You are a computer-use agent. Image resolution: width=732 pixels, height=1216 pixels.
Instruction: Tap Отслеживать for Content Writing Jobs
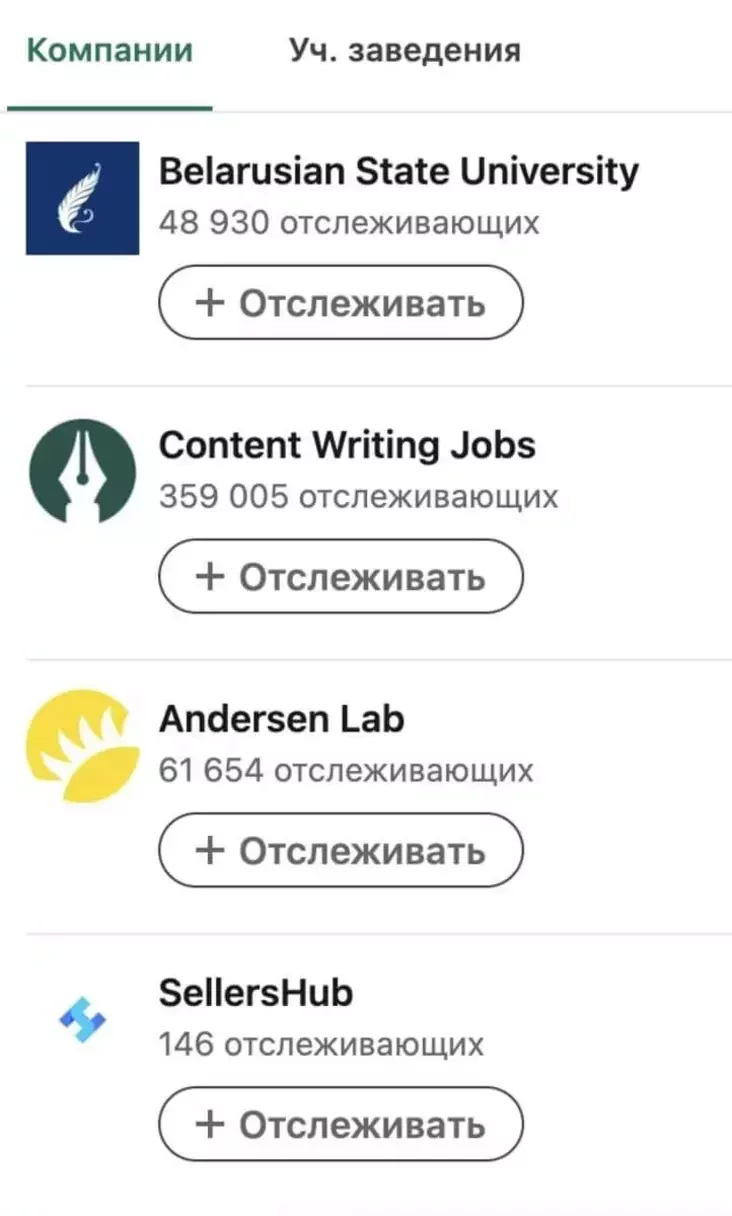(341, 577)
